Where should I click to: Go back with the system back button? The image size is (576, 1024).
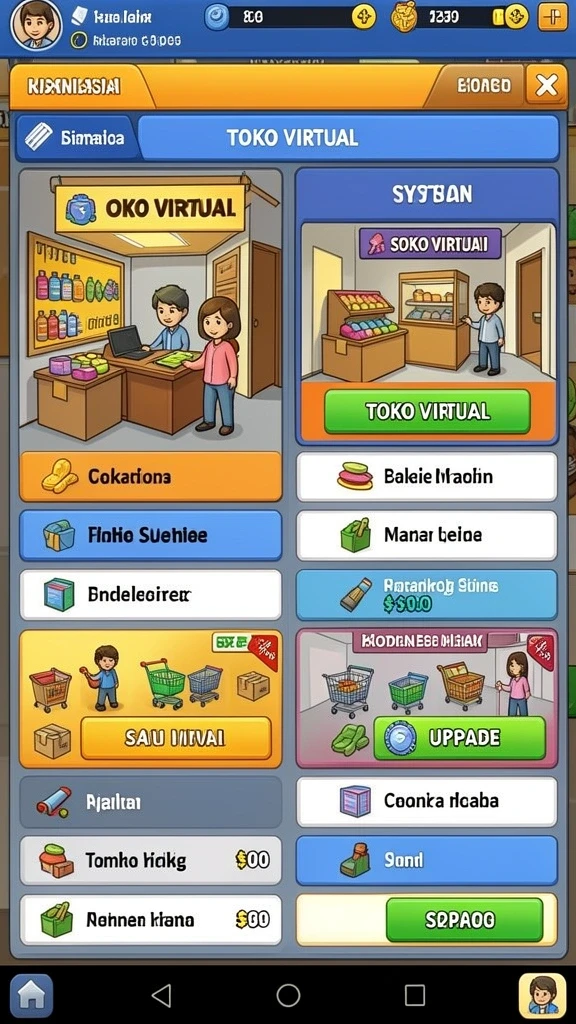pyautogui.click(x=161, y=995)
